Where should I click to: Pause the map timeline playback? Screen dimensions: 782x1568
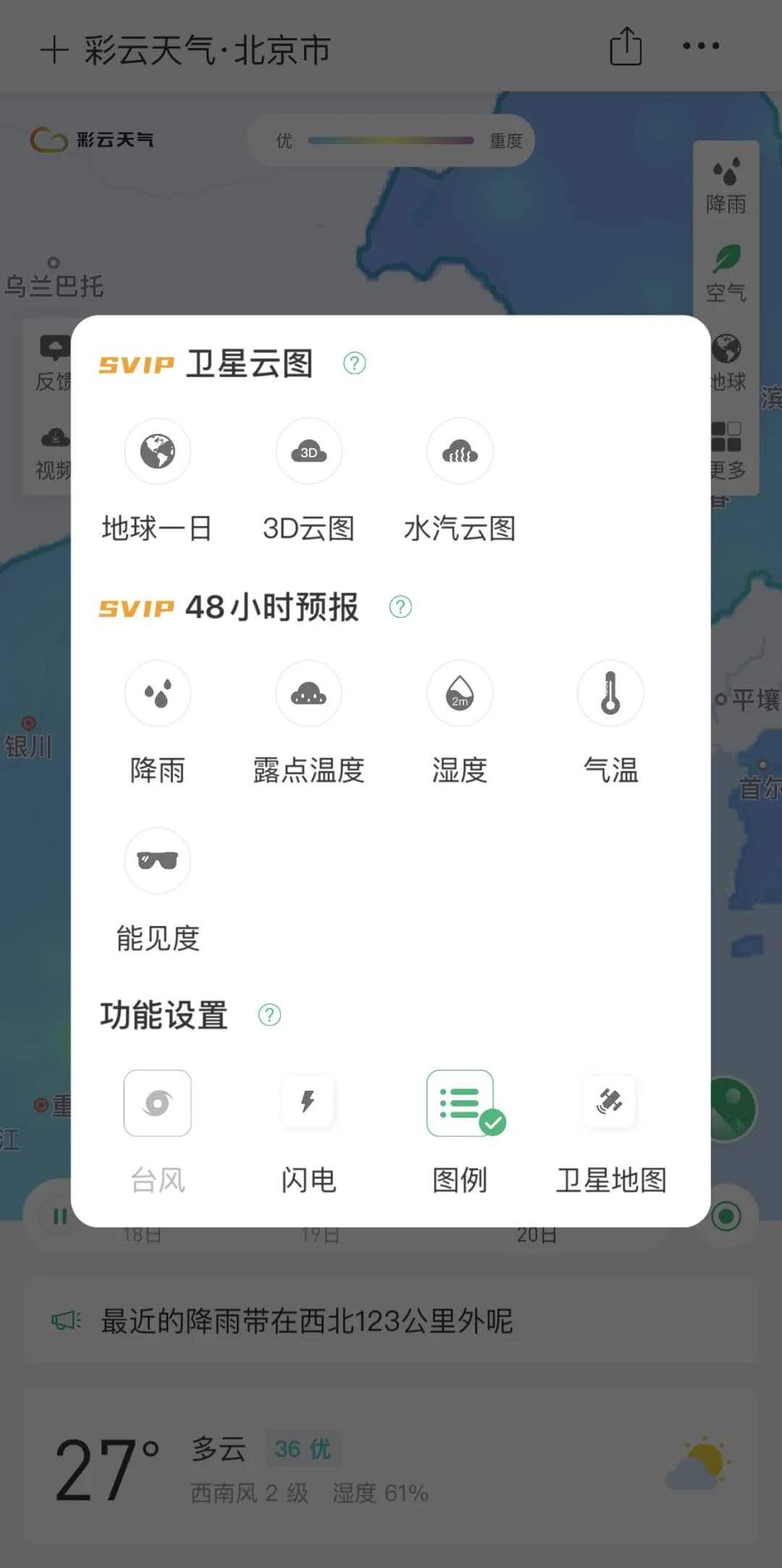[60, 1216]
